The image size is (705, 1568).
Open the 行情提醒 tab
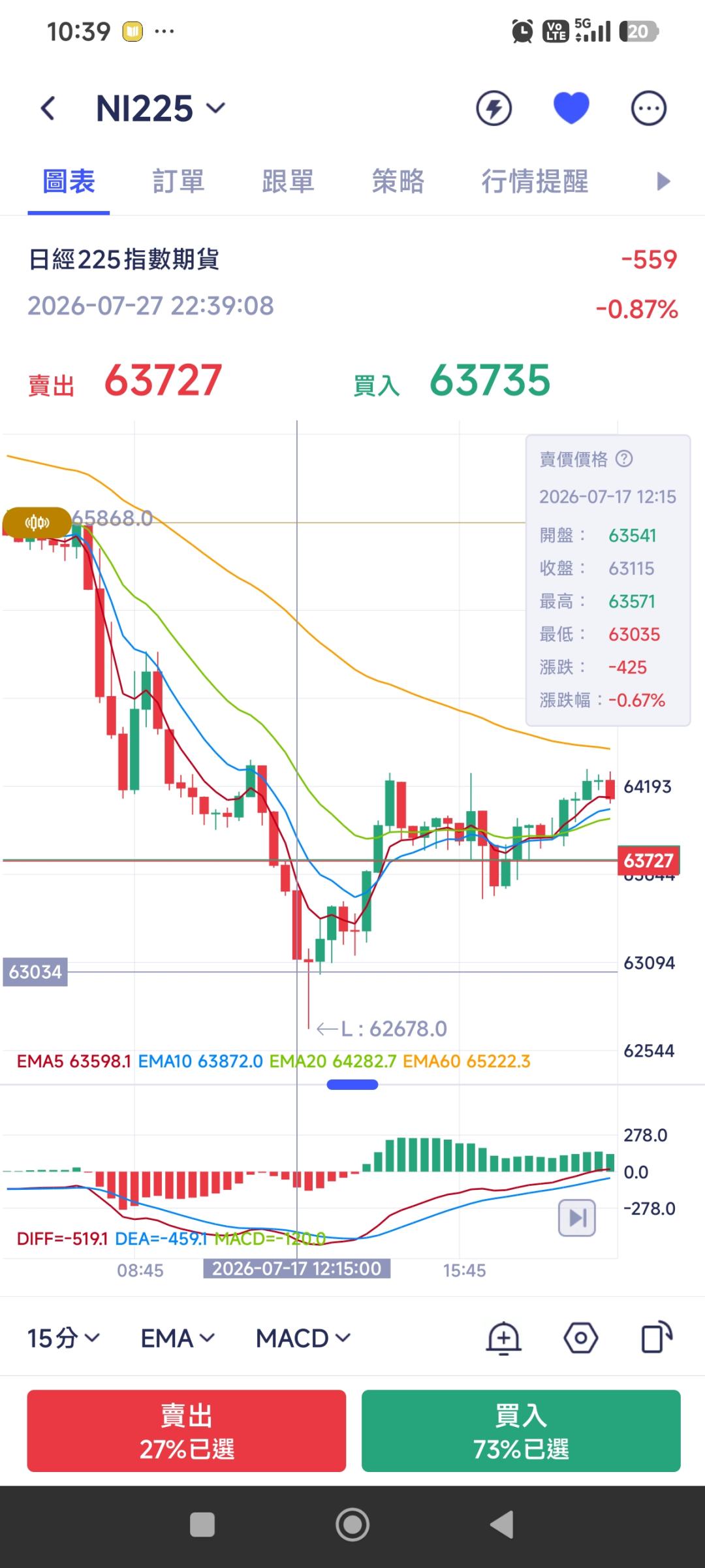pyautogui.click(x=535, y=182)
